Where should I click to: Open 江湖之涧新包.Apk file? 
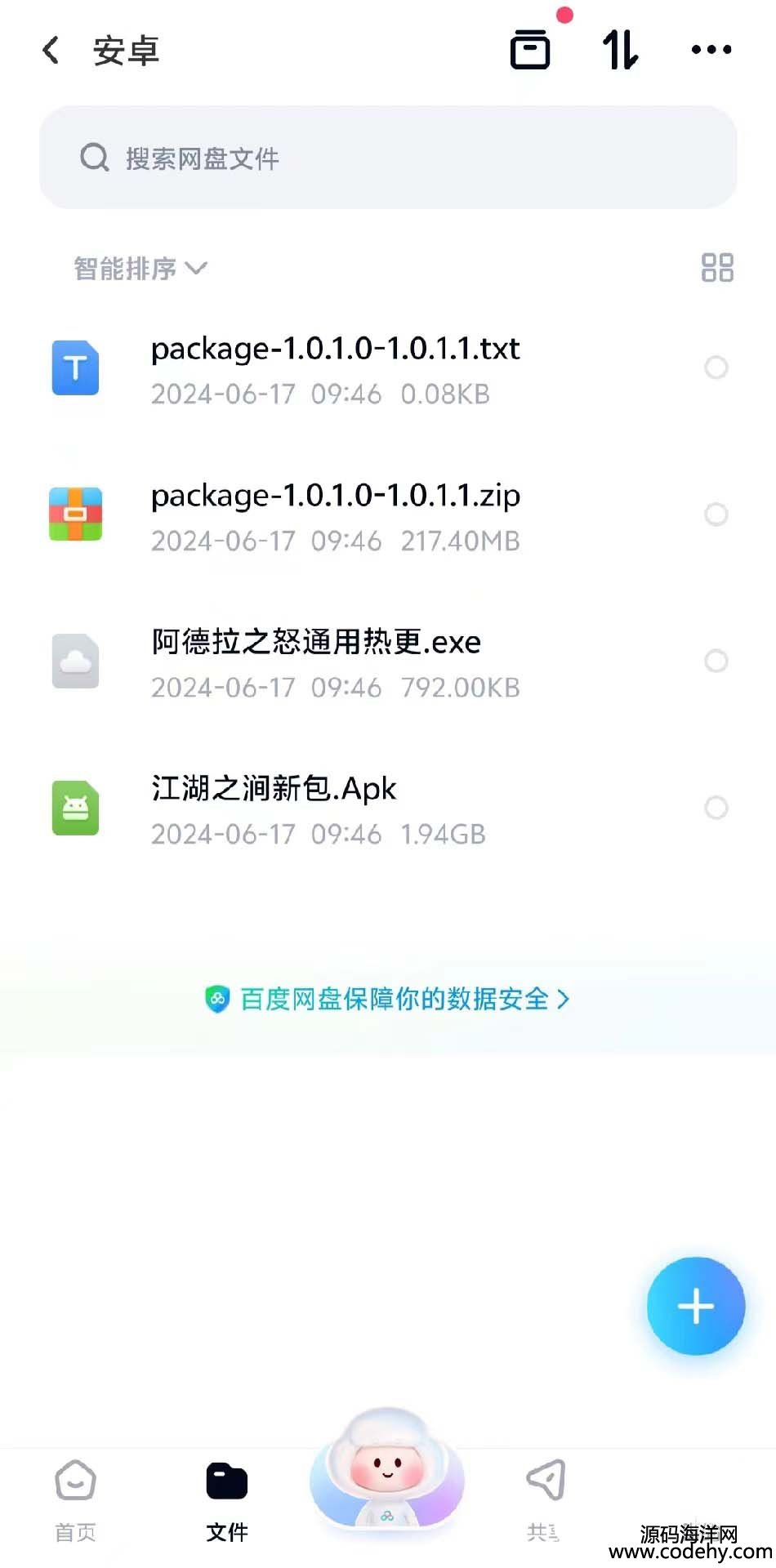point(274,808)
